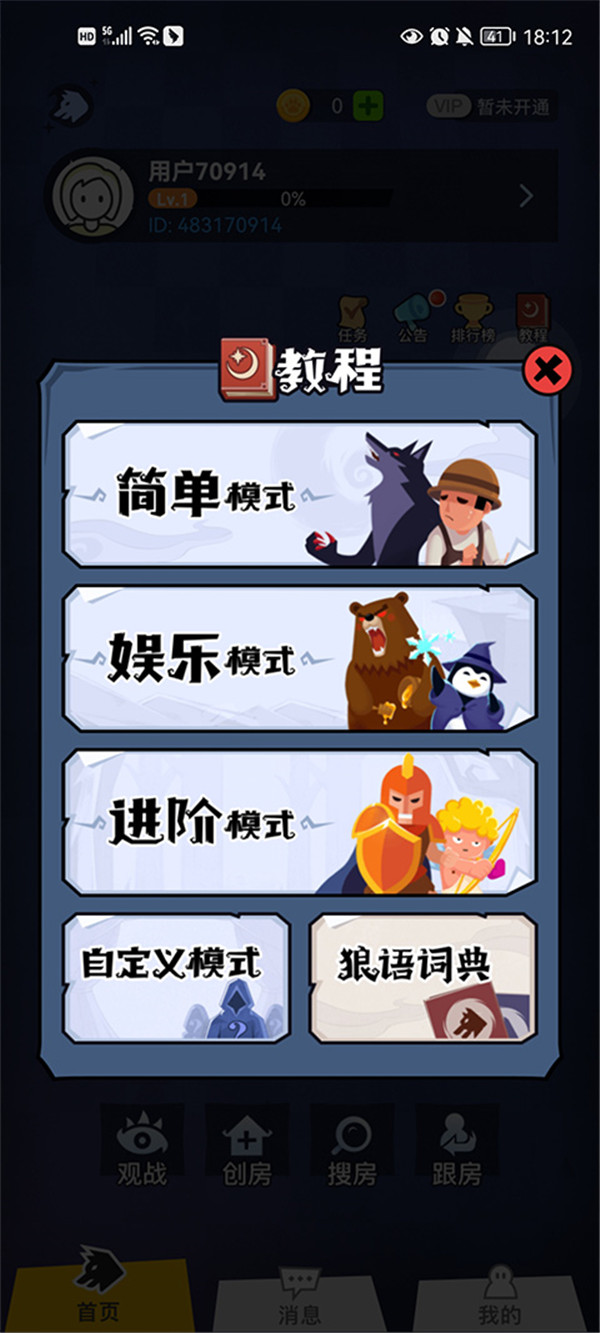The width and height of the screenshot is (600, 1333).
Task: Open the 自定义模式 tutorial
Action: (176, 977)
